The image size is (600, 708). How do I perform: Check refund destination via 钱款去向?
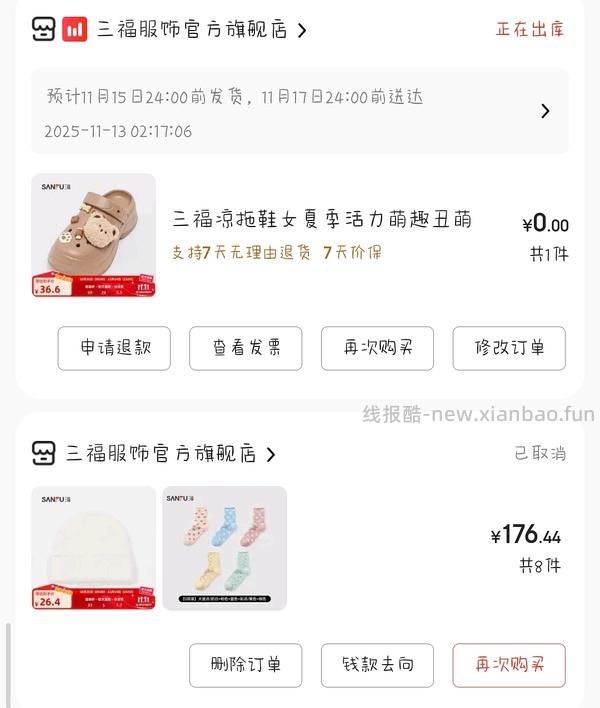point(377,665)
